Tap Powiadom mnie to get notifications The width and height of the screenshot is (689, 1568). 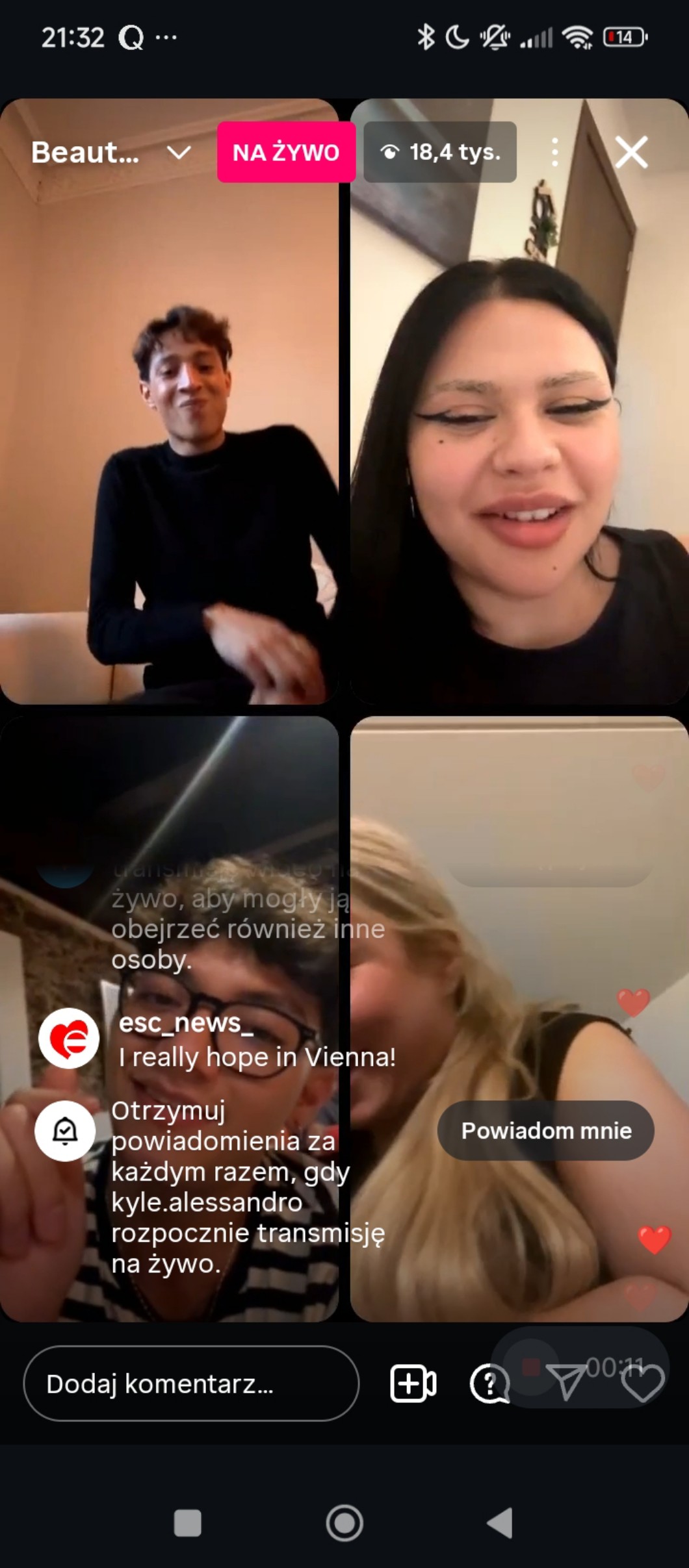545,1131
